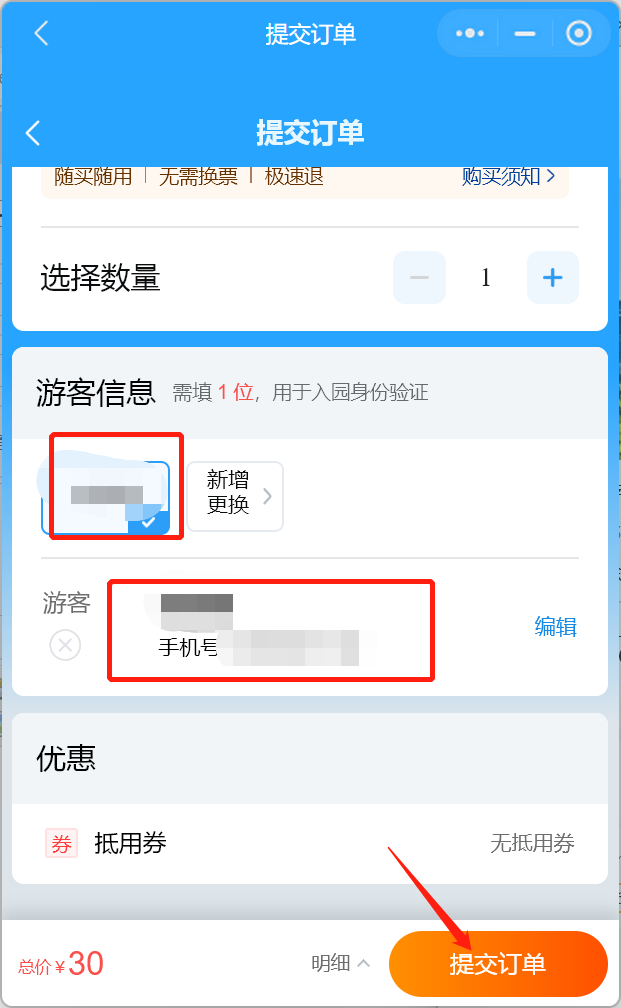Minimize the mini program window
621x1008 pixels.
click(x=525, y=33)
